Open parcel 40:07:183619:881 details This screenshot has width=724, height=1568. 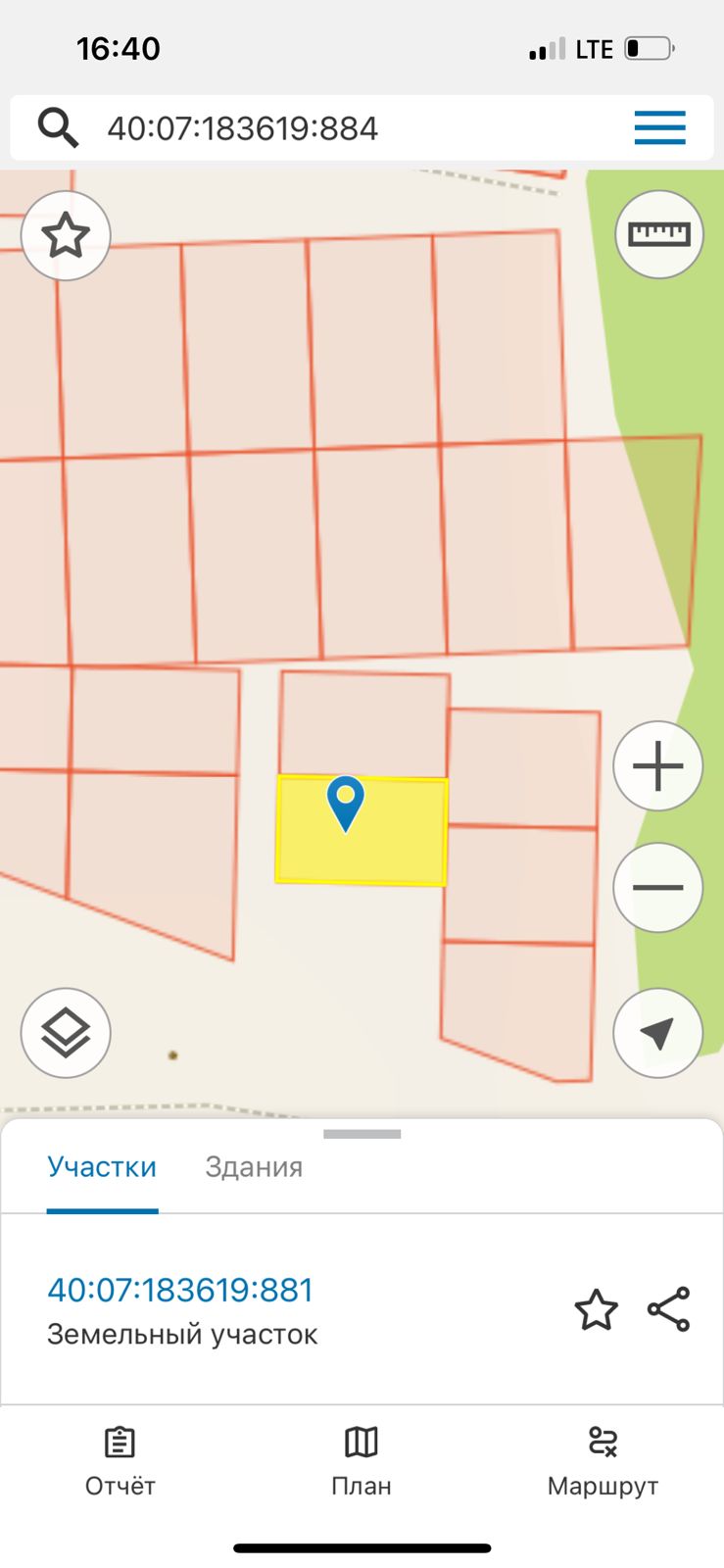pos(180,1290)
